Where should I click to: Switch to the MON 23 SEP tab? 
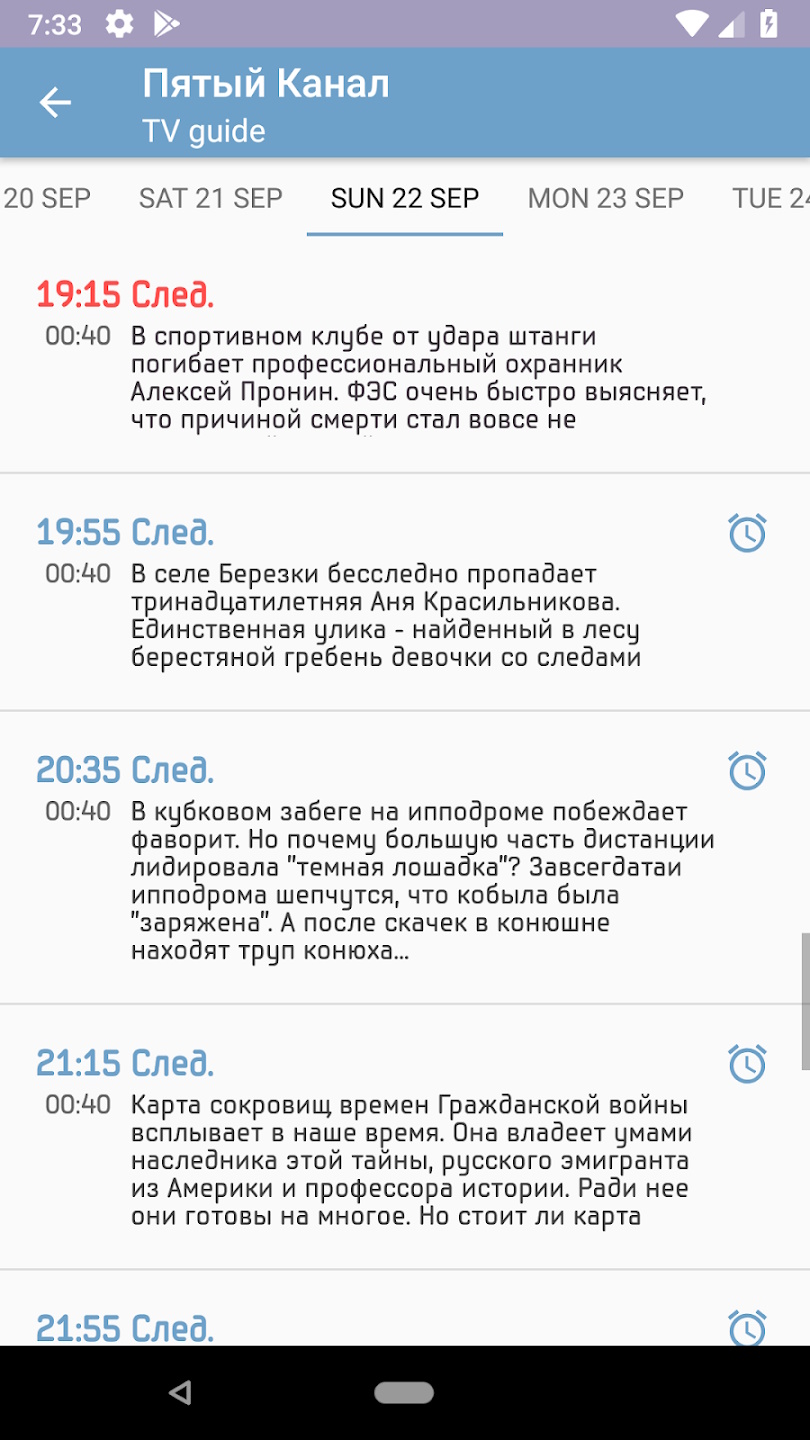(605, 198)
